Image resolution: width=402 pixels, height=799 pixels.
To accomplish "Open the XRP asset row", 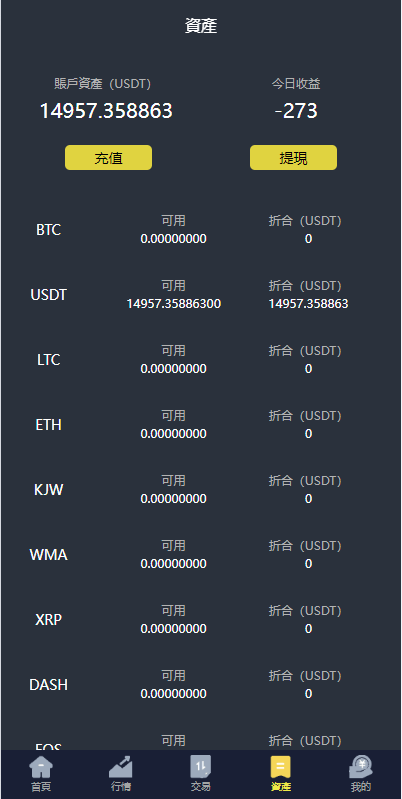I will 201,620.
